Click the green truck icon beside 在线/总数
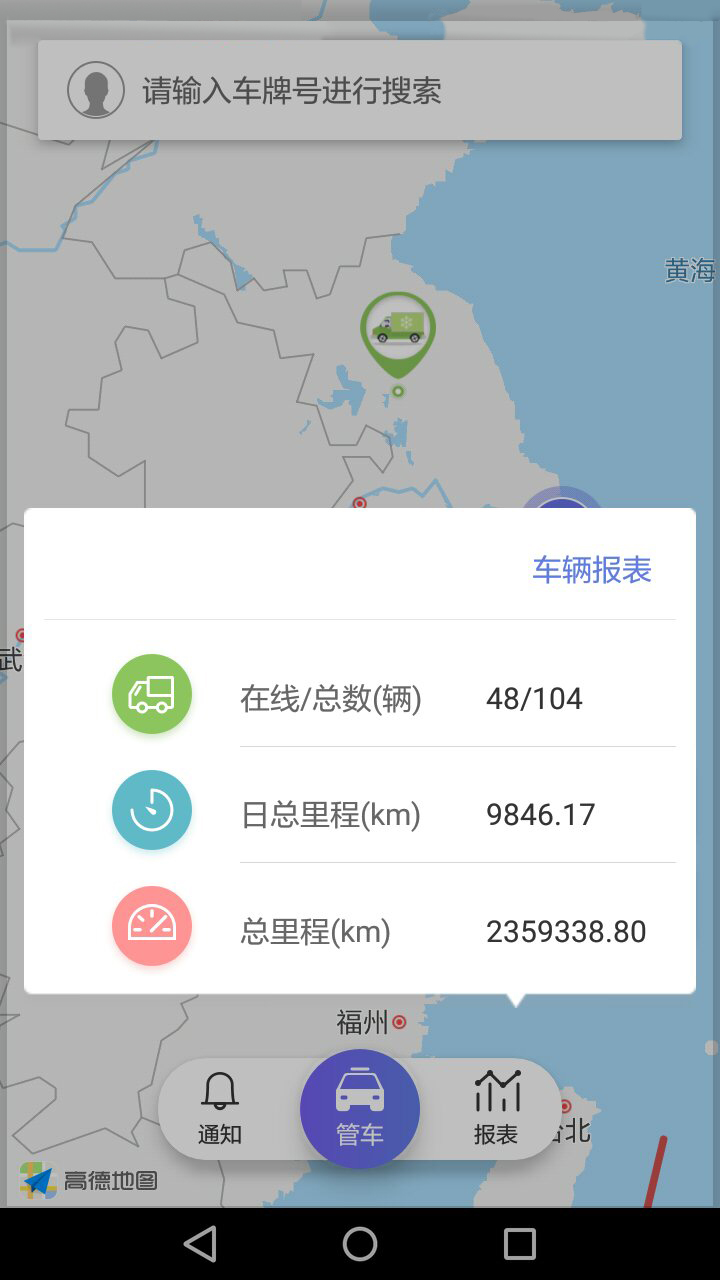The width and height of the screenshot is (720, 1280). click(x=151, y=693)
